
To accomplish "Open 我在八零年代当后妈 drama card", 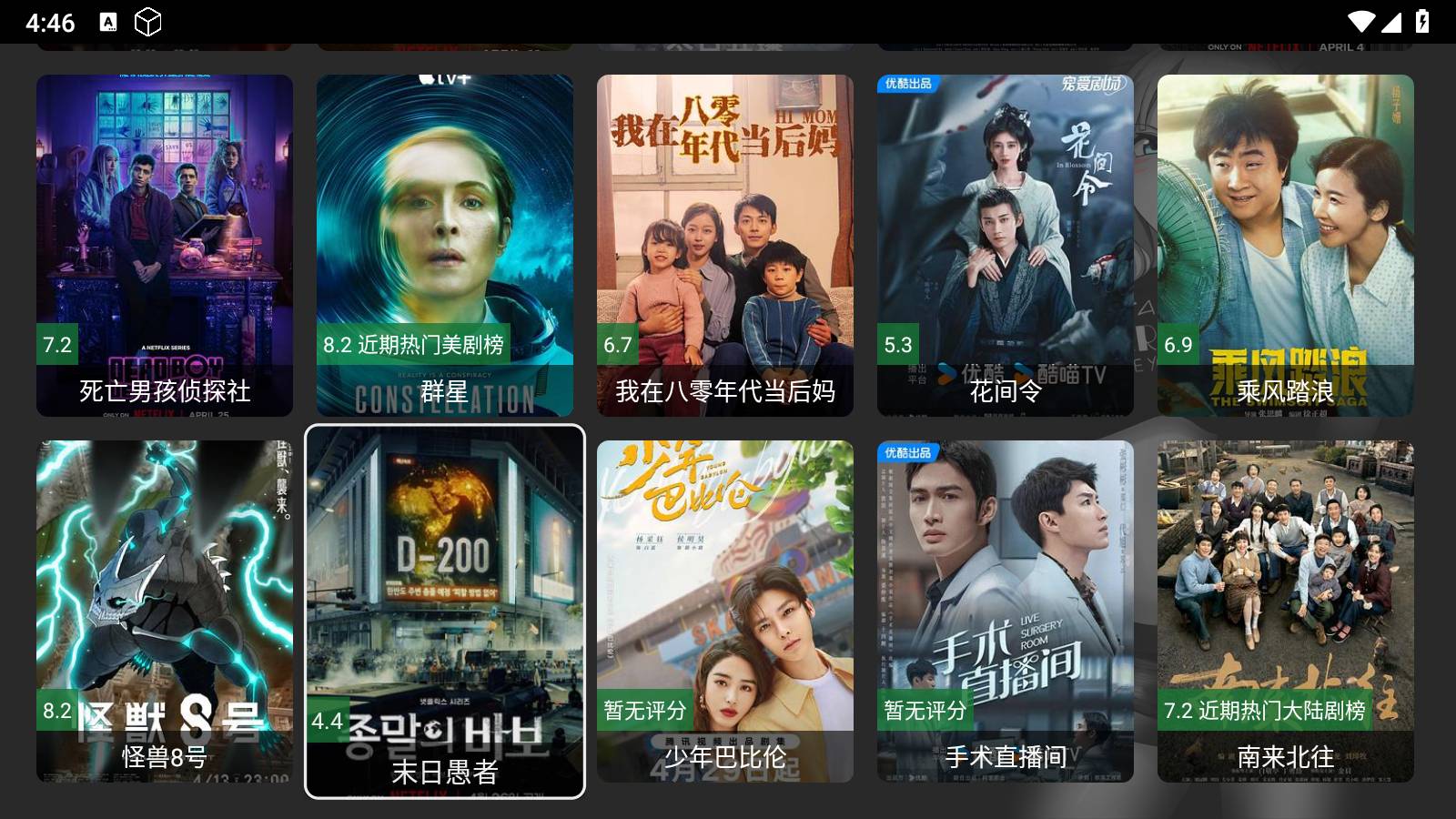I will pos(725,246).
